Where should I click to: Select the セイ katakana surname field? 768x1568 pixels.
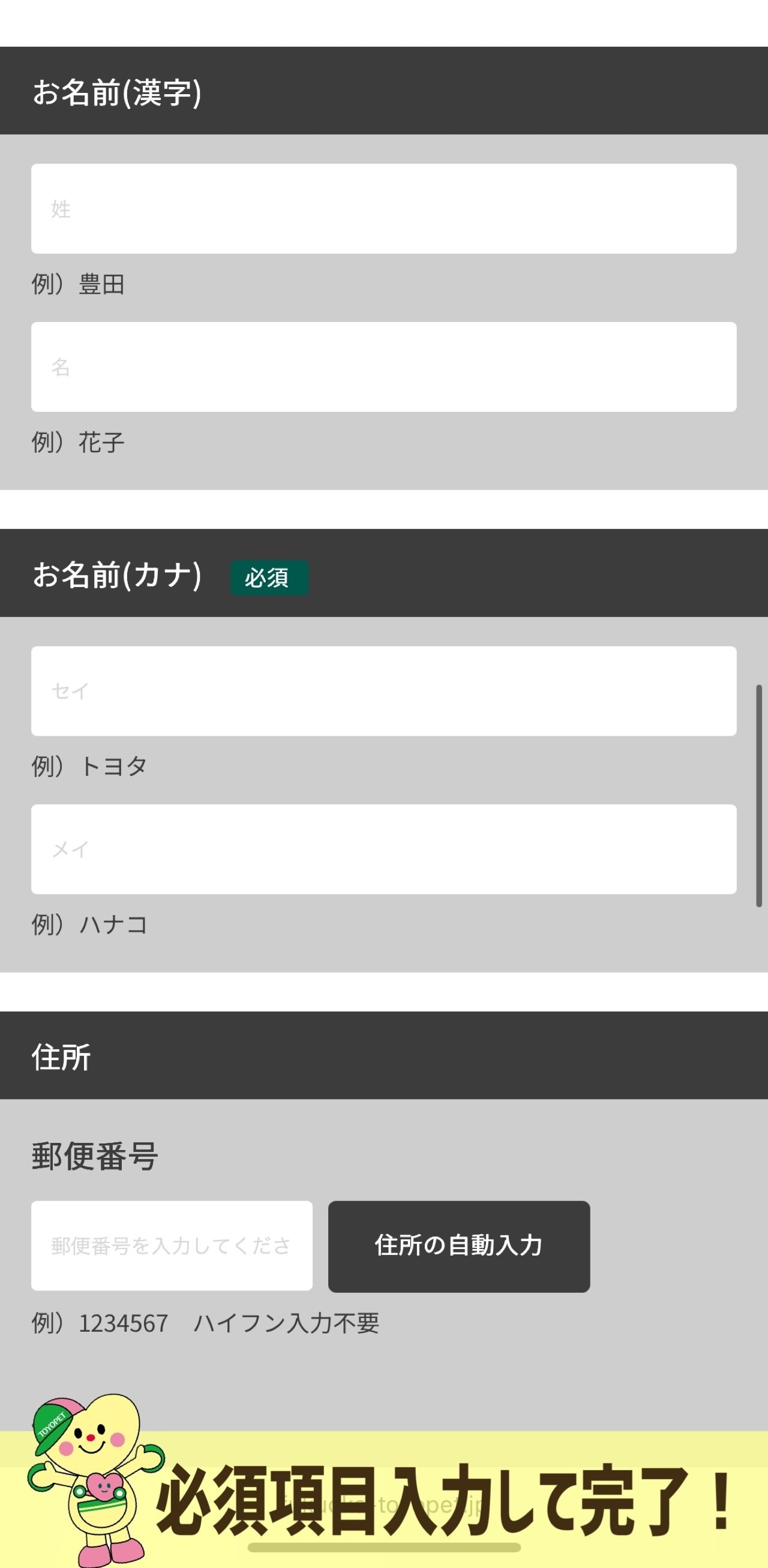[383, 691]
